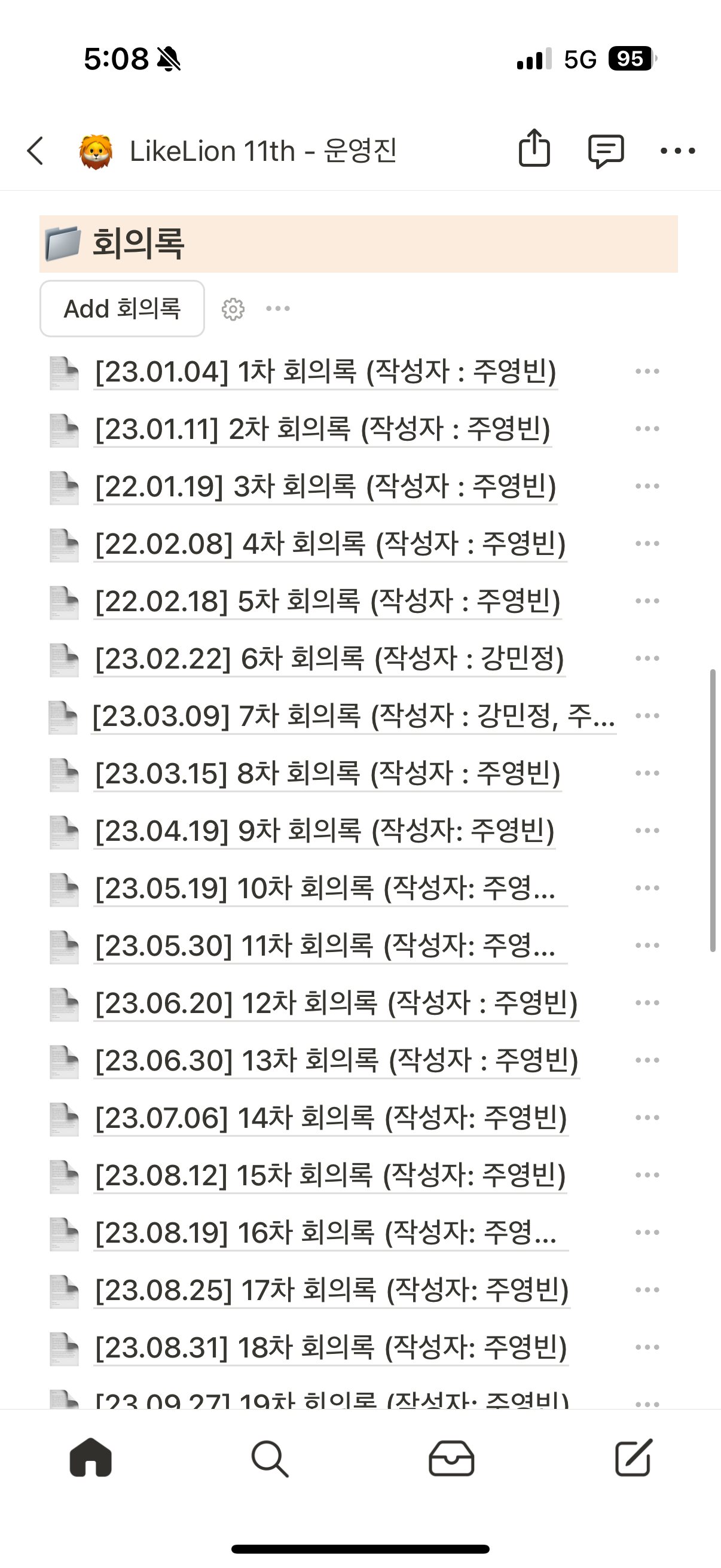Create a new page with the compose icon
This screenshot has height=1568, width=721.
coord(633,1458)
